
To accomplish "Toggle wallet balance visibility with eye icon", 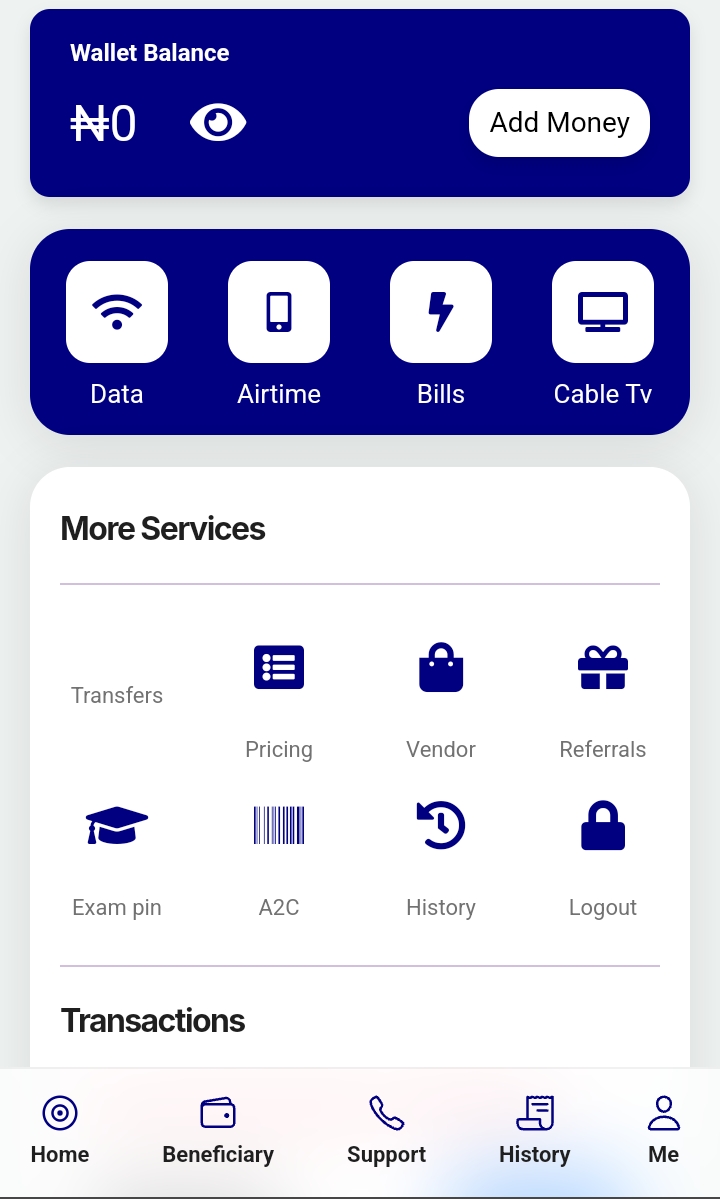I will click(217, 122).
